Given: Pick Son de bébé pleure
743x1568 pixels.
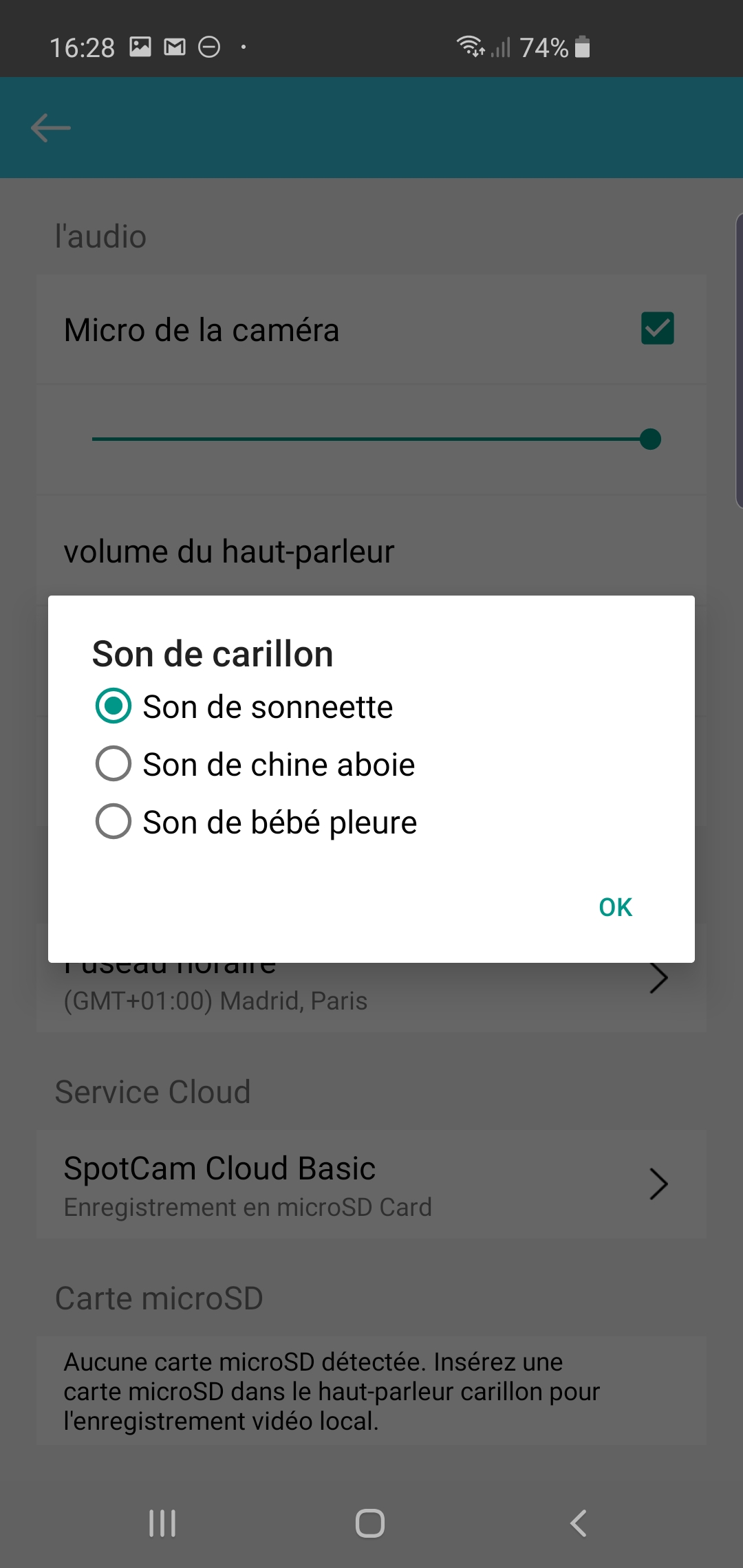Looking at the screenshot, I should pyautogui.click(x=256, y=822).
